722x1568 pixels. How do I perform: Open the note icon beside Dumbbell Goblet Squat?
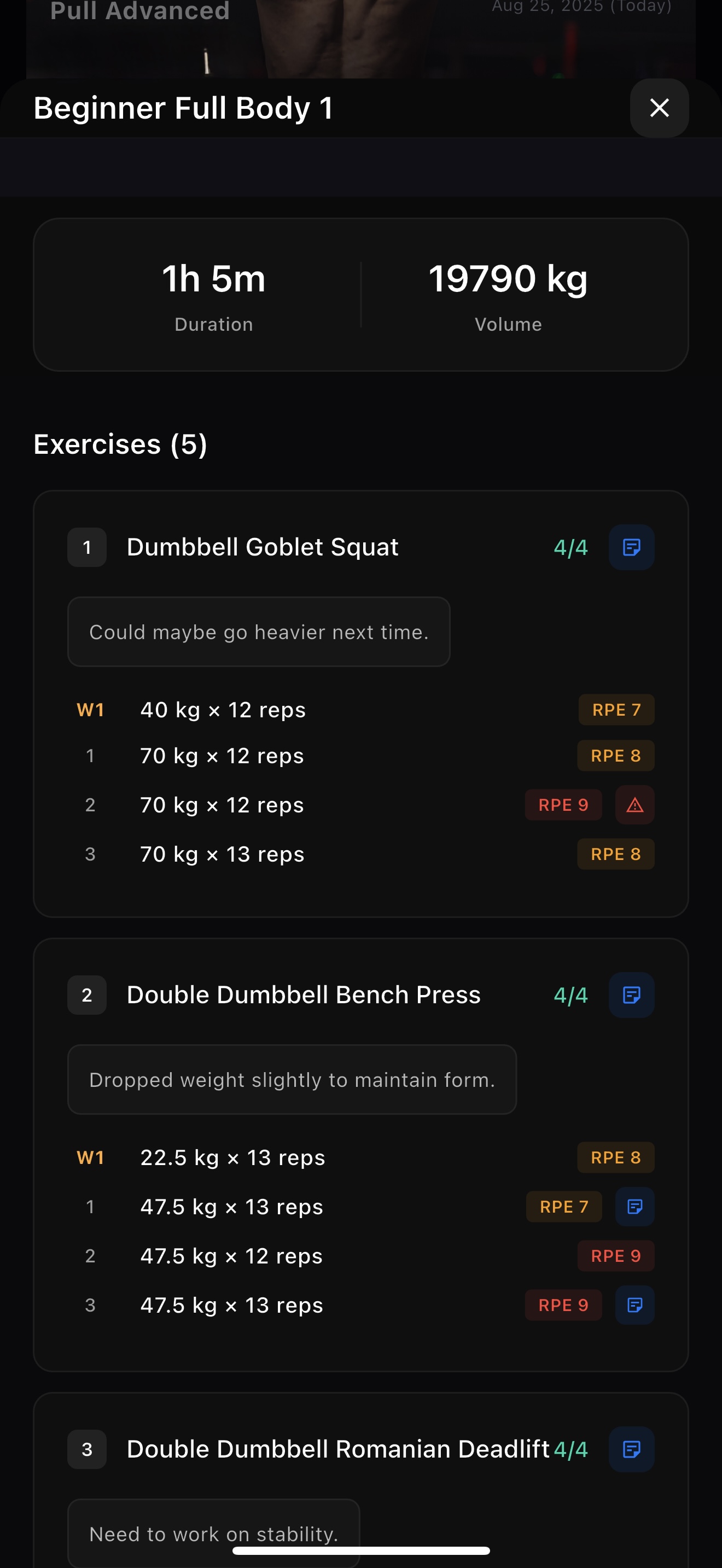[631, 547]
